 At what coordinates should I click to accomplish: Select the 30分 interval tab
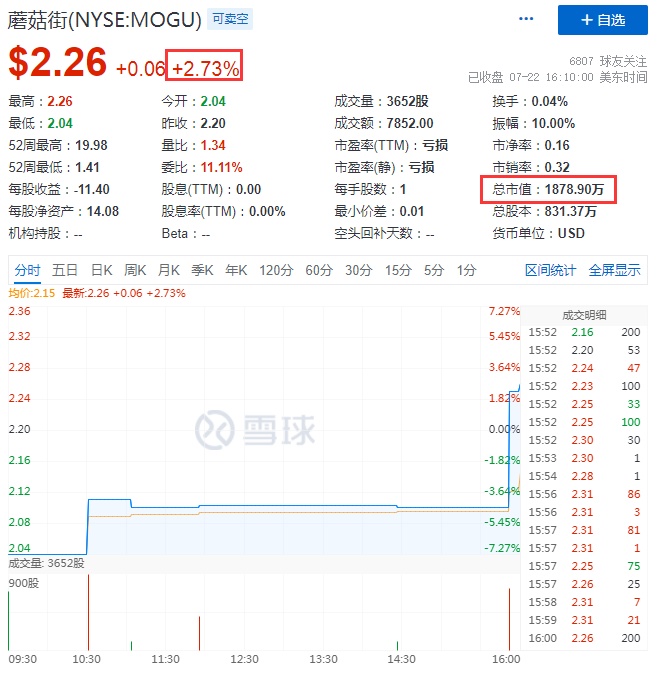point(358,270)
